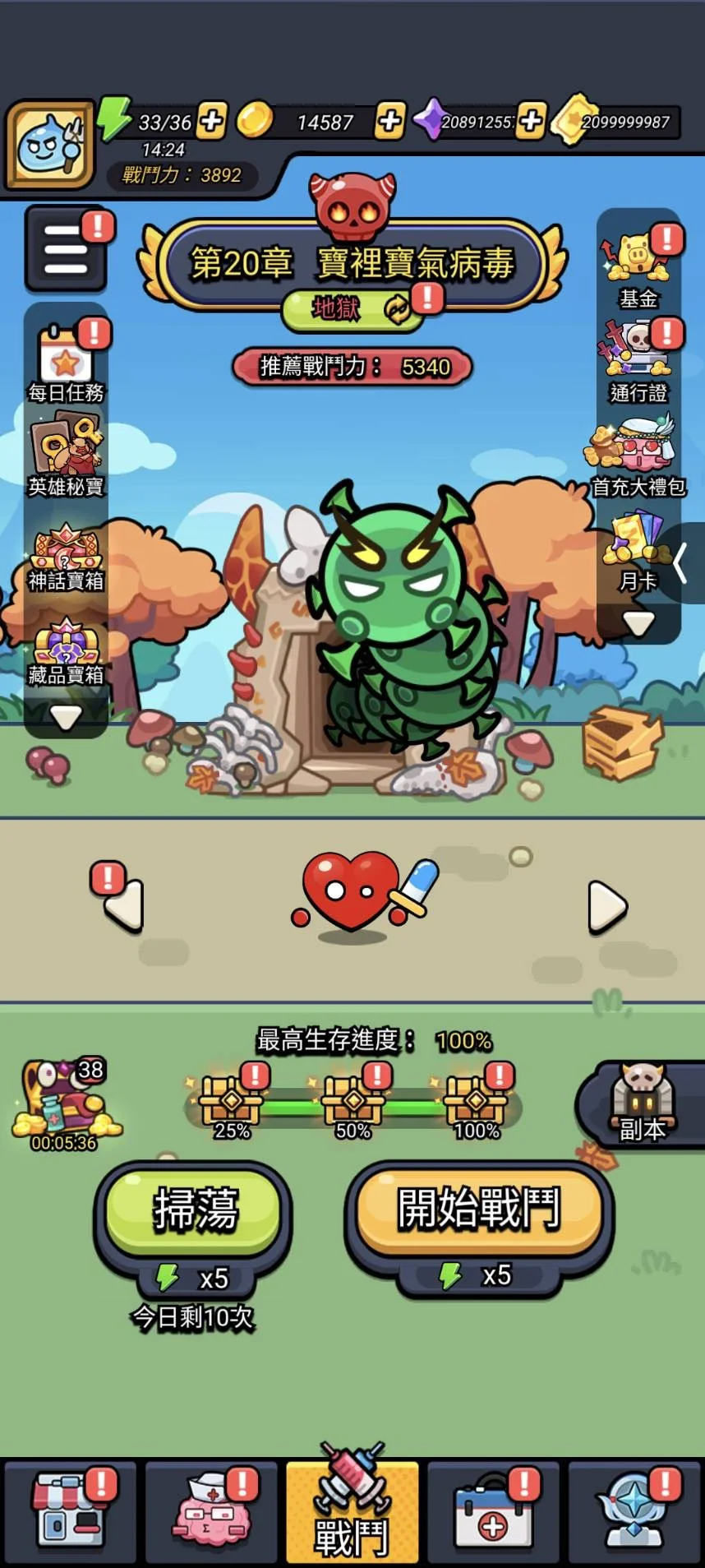Screen dimensions: 705x1568
Task: Open 副本 dungeon
Action: coord(643,1102)
